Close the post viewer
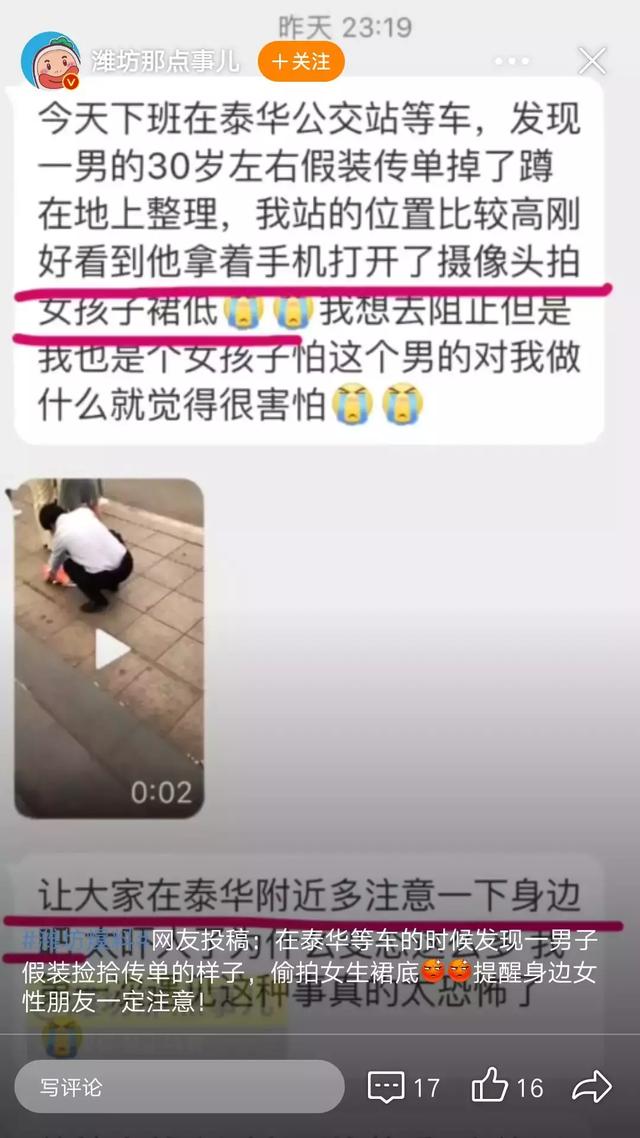Viewport: 640px width, 1138px height. (592, 61)
